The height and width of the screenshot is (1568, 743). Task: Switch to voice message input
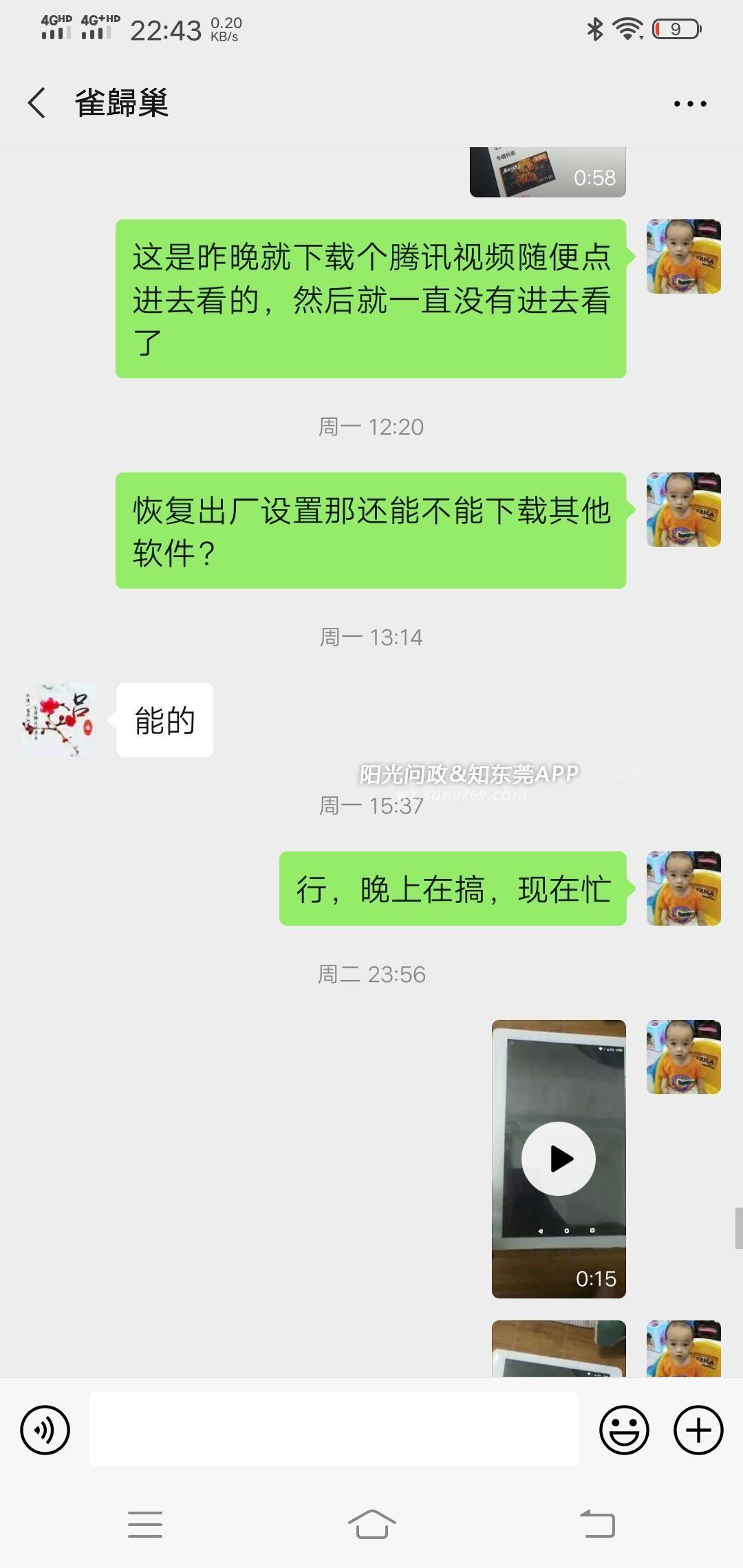45,1430
